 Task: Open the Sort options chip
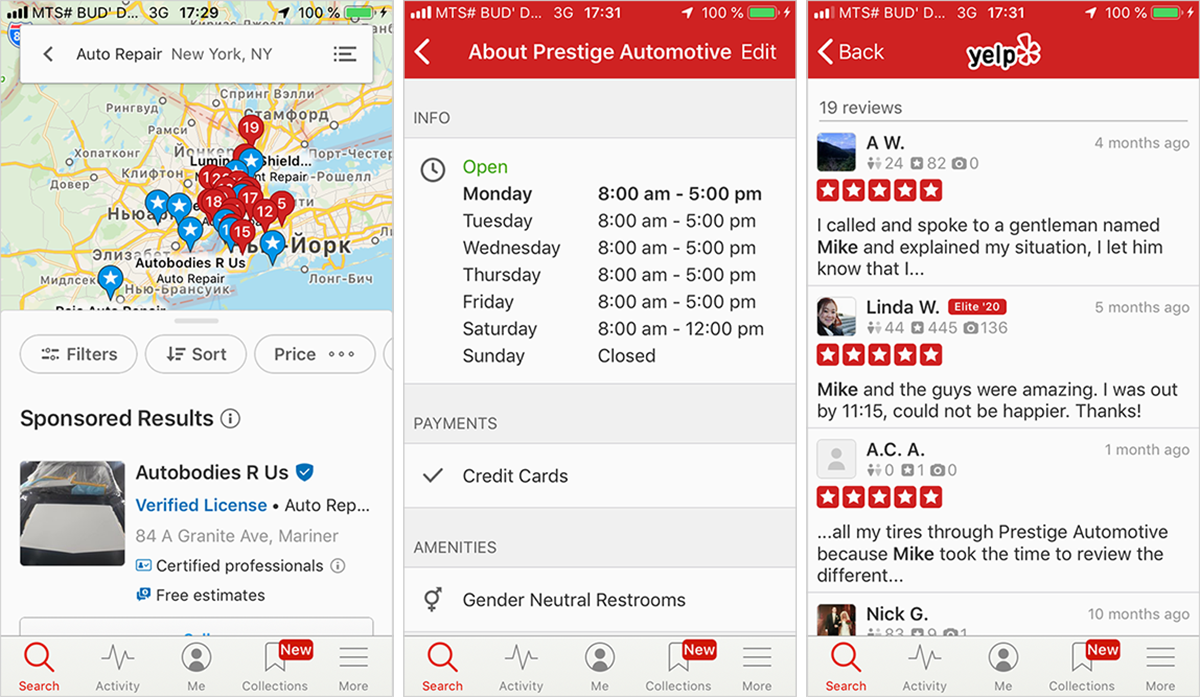[x=196, y=354]
